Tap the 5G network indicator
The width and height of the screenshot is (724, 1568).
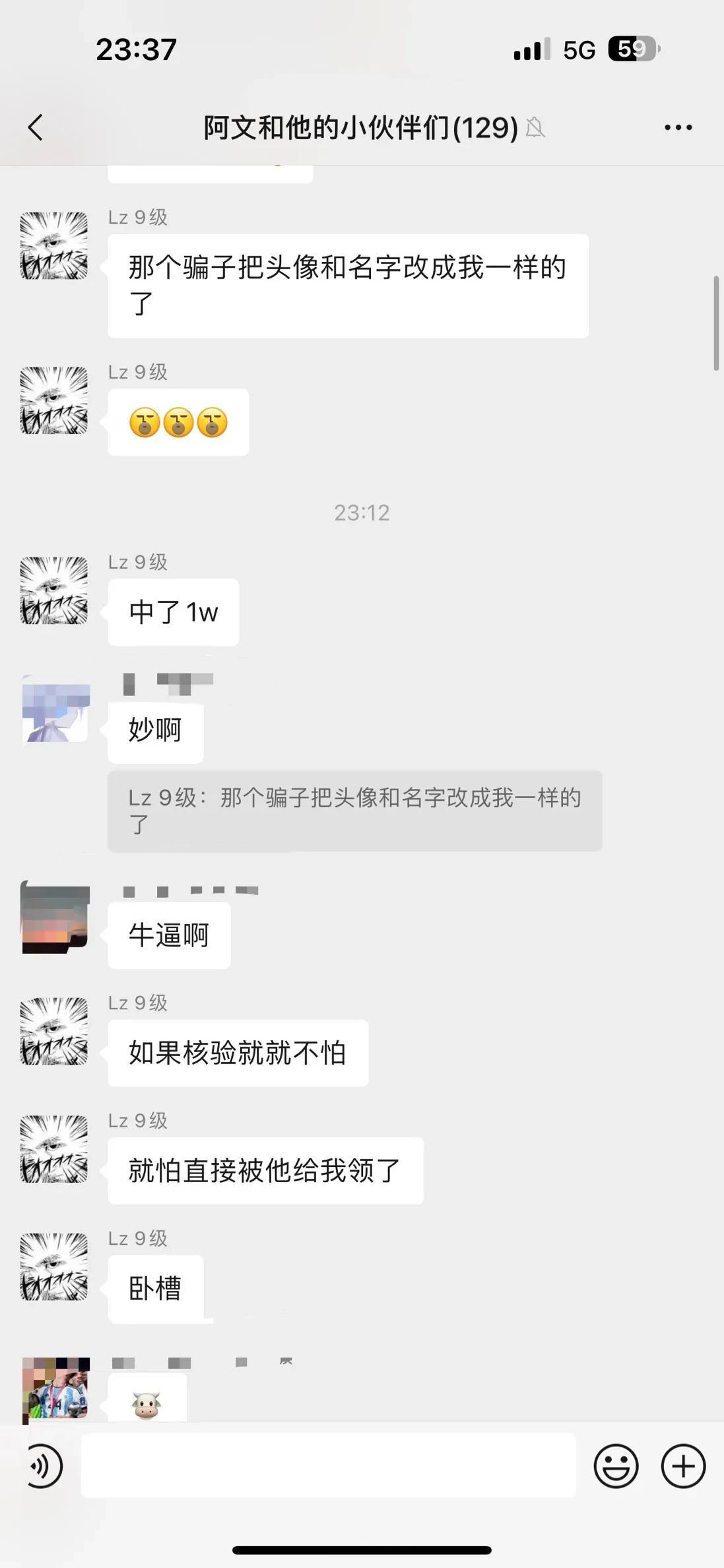click(x=578, y=48)
